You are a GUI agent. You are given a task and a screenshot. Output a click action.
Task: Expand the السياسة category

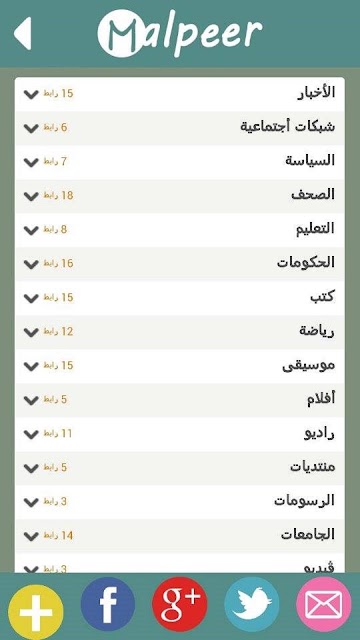[180, 162]
